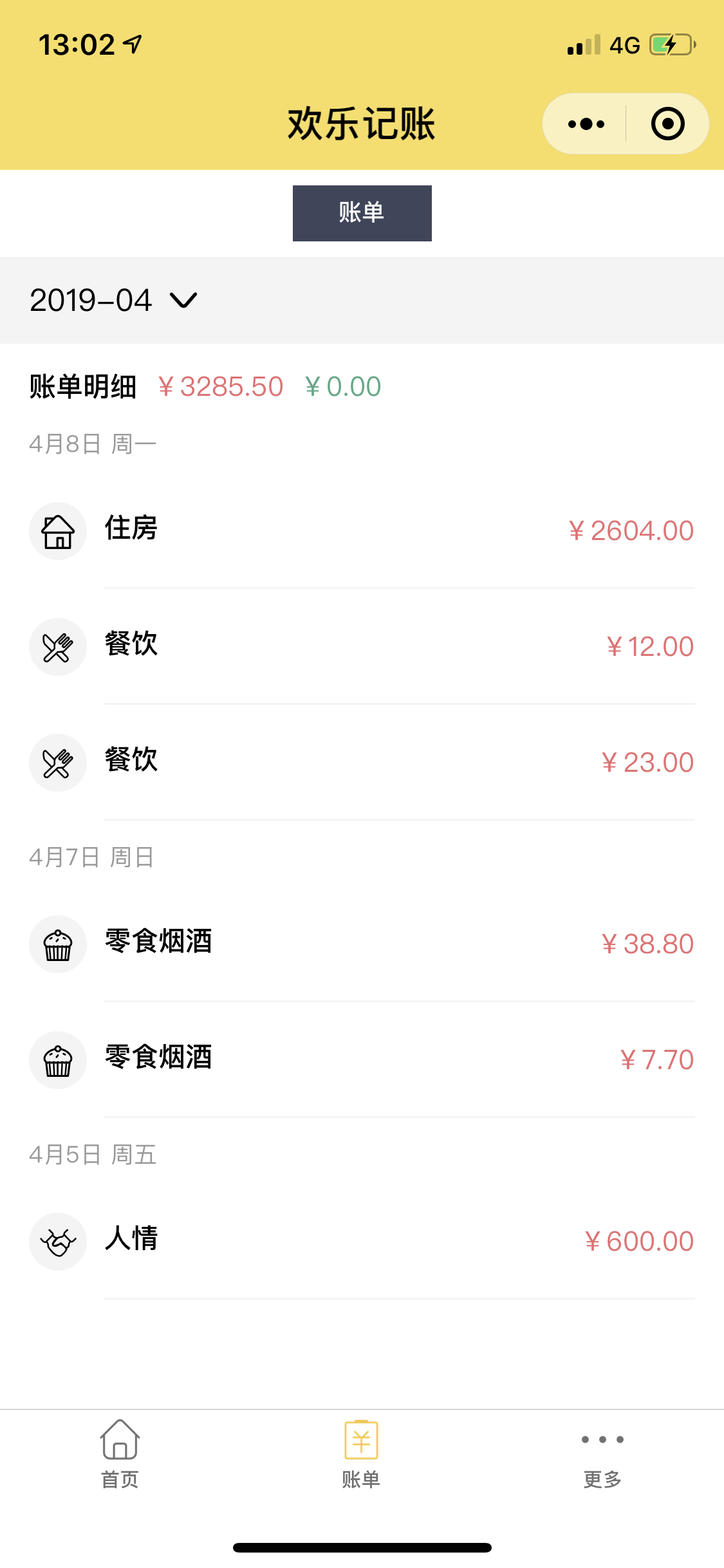The width and height of the screenshot is (724, 1568).
Task: Open the 餐饮 ¥23.00 entry
Action: (x=362, y=762)
